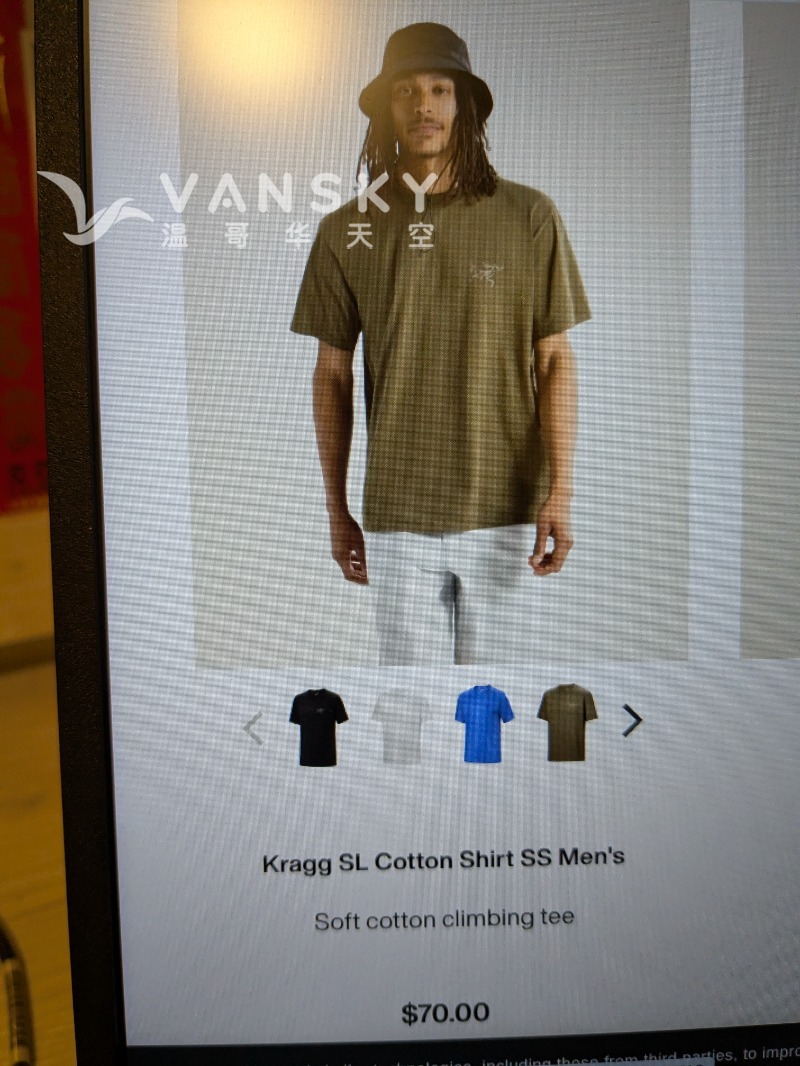
Task: Pick the blue shirt color
Action: pos(484,724)
